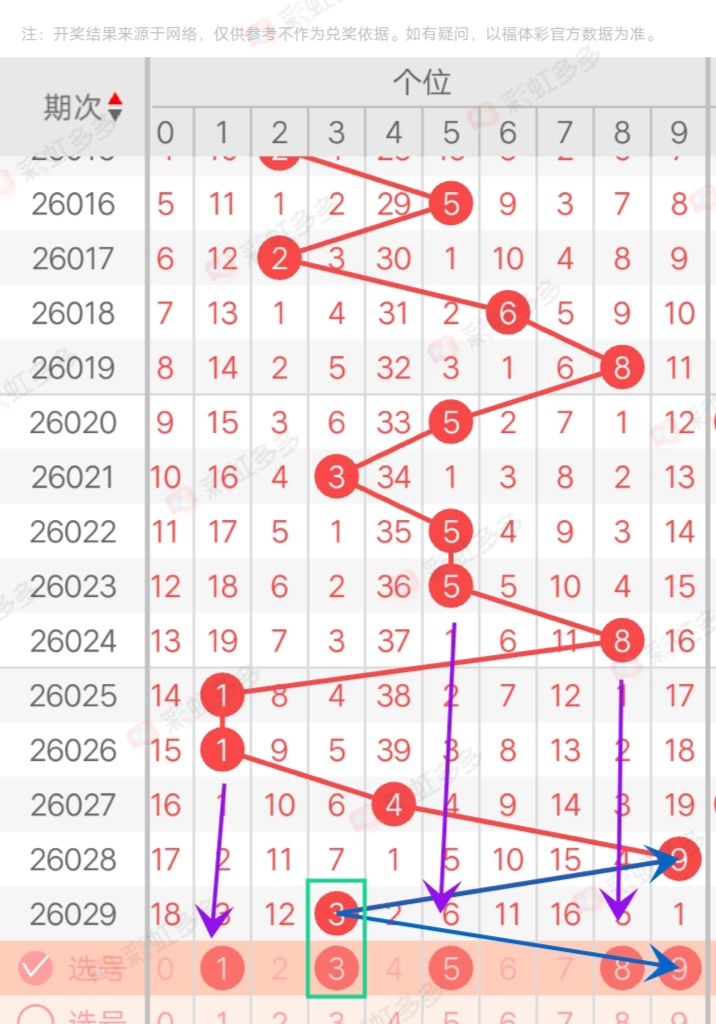Select number 6 in the highlighted 选号 row
This screenshot has width=716, height=1024.
pos(508,968)
